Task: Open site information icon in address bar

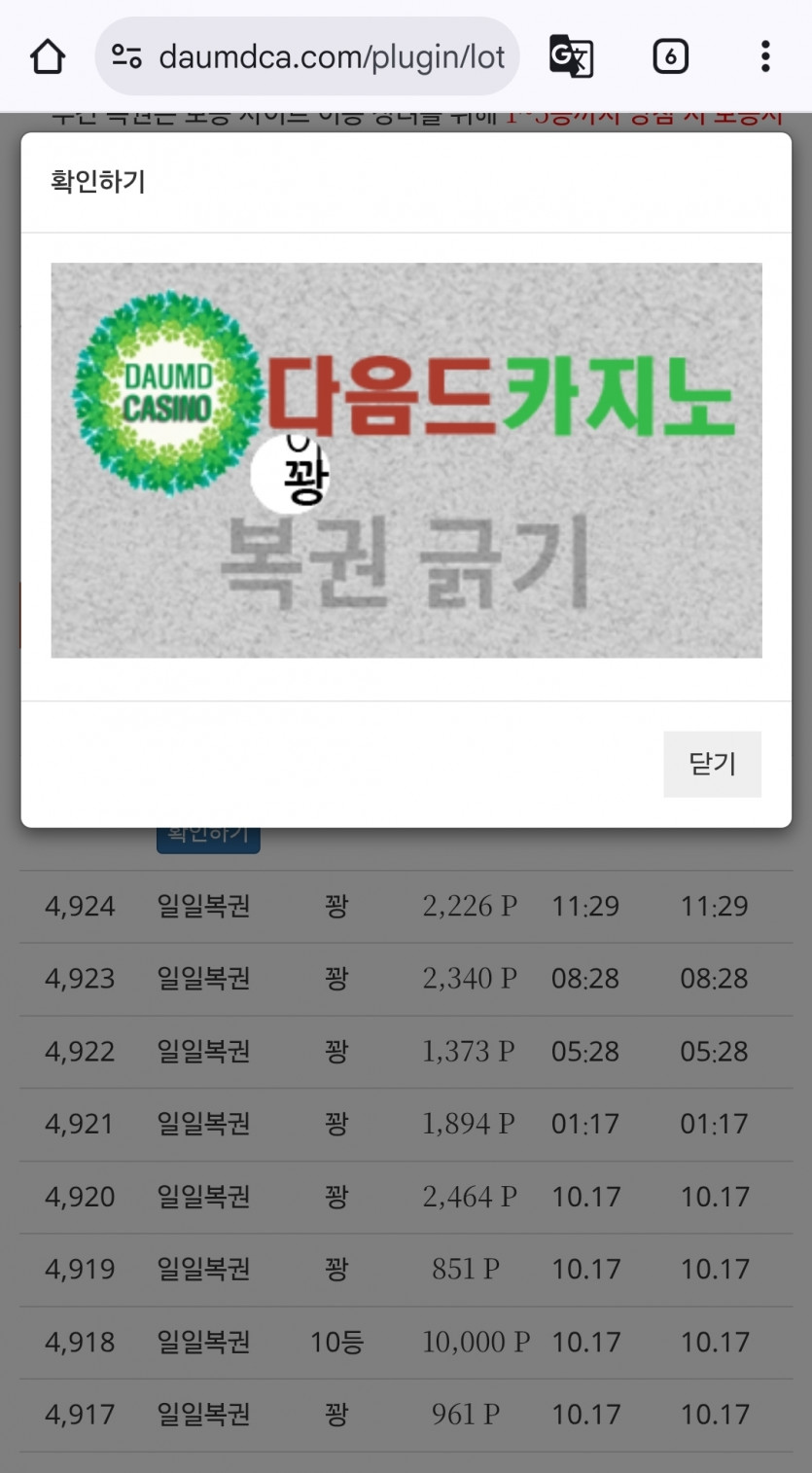Action: 126,56
